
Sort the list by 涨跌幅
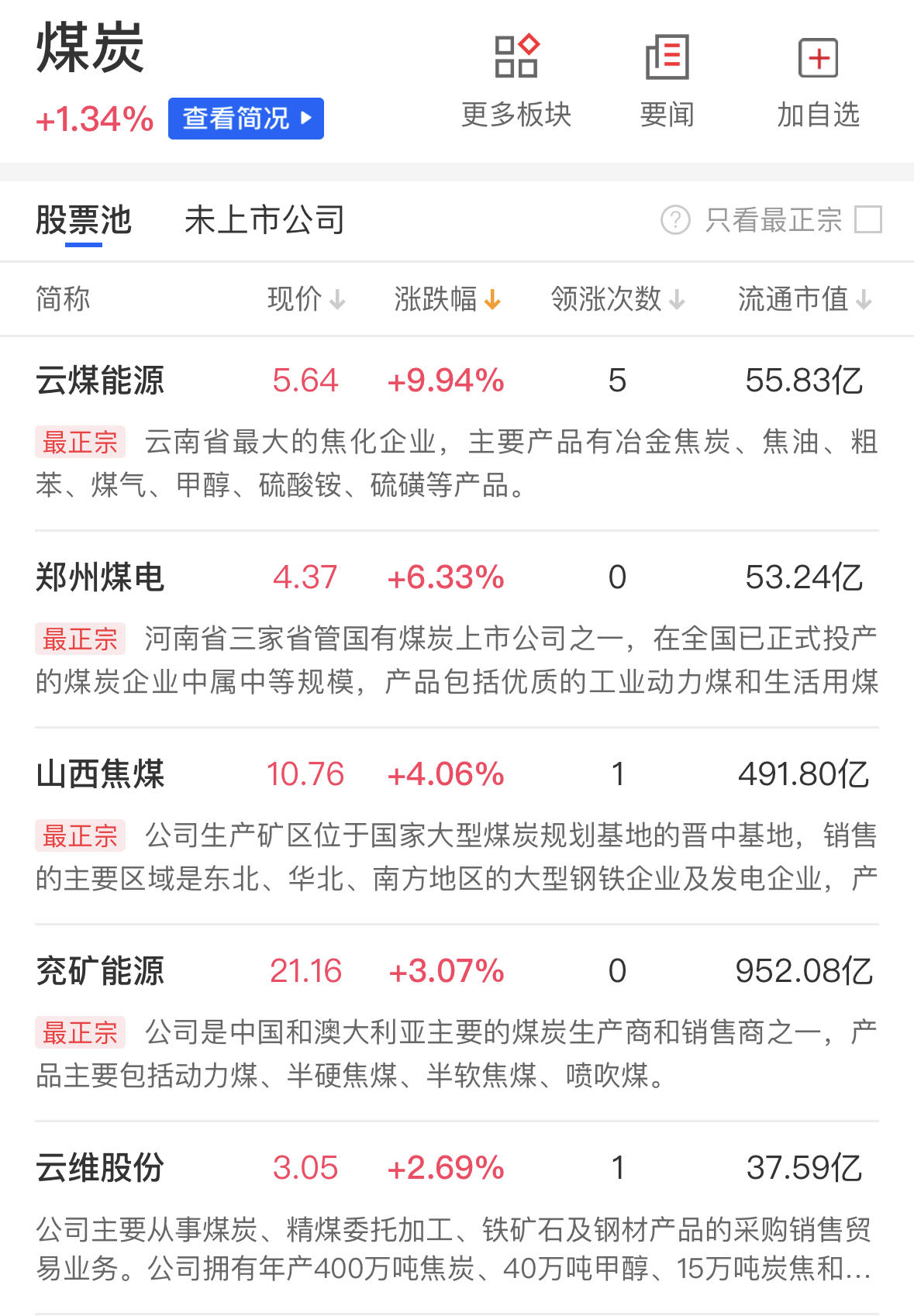coord(447,298)
